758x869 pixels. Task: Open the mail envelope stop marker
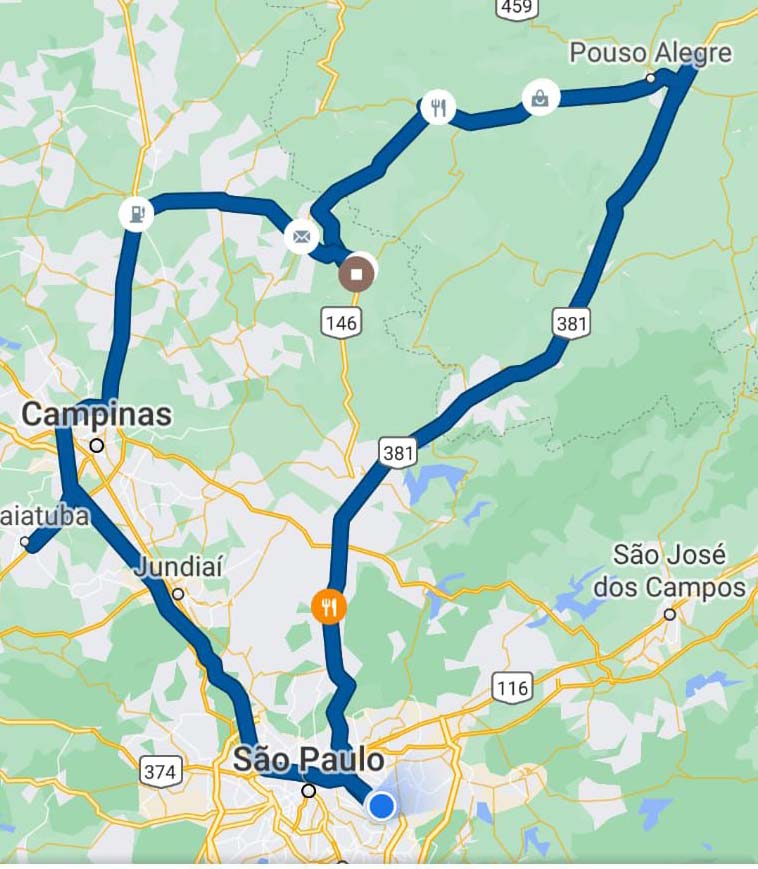coord(301,237)
